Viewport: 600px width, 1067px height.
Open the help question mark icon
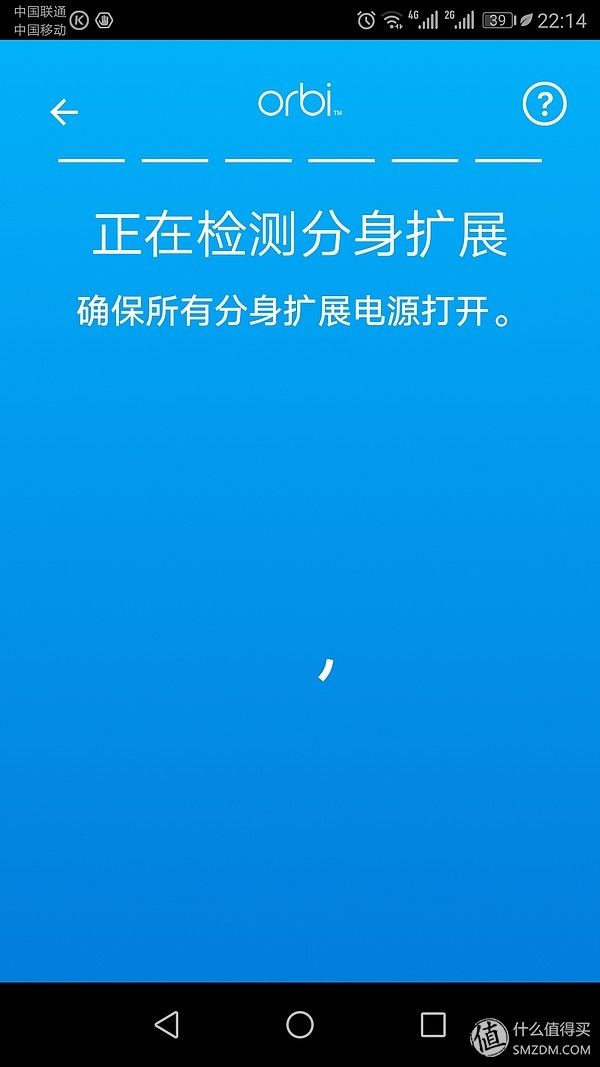(544, 104)
